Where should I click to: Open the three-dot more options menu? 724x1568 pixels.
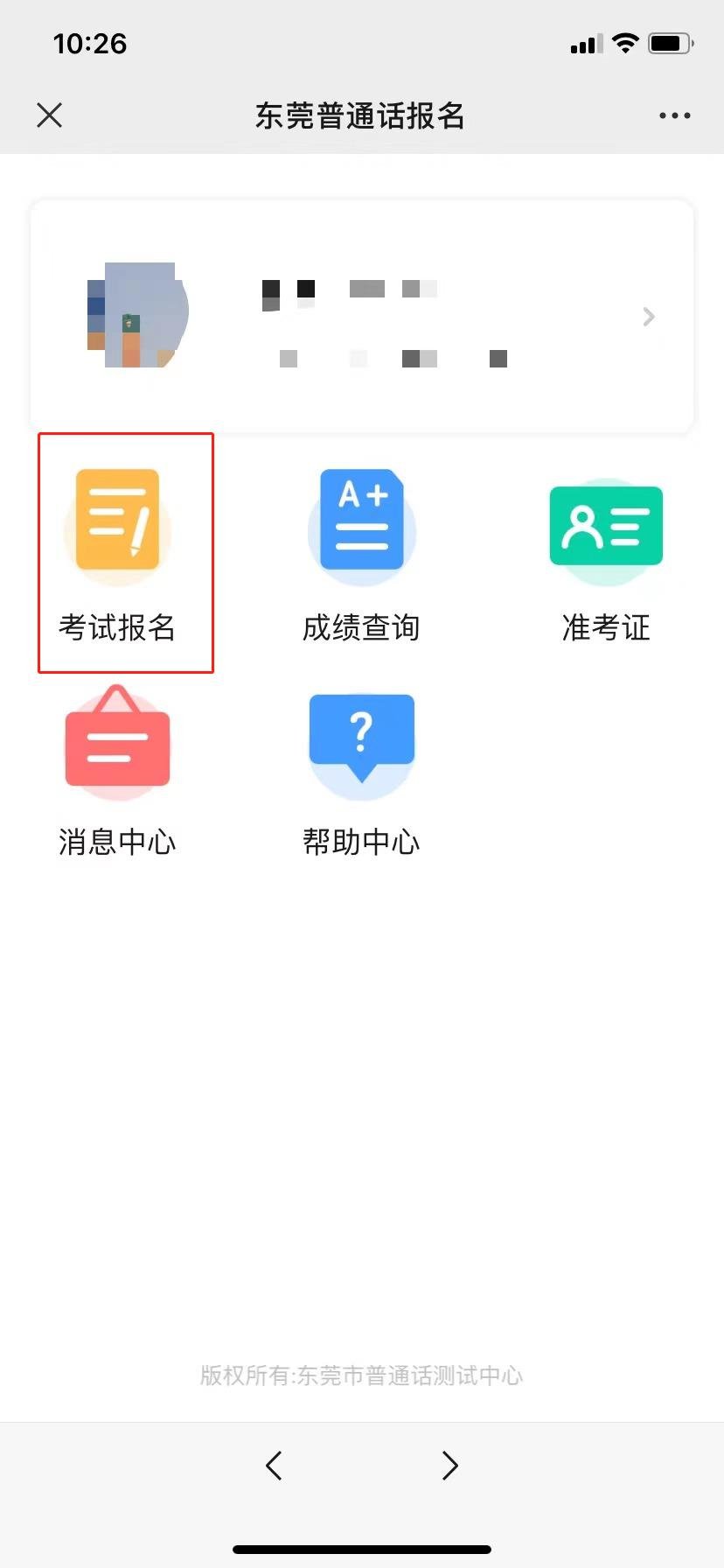(x=674, y=115)
